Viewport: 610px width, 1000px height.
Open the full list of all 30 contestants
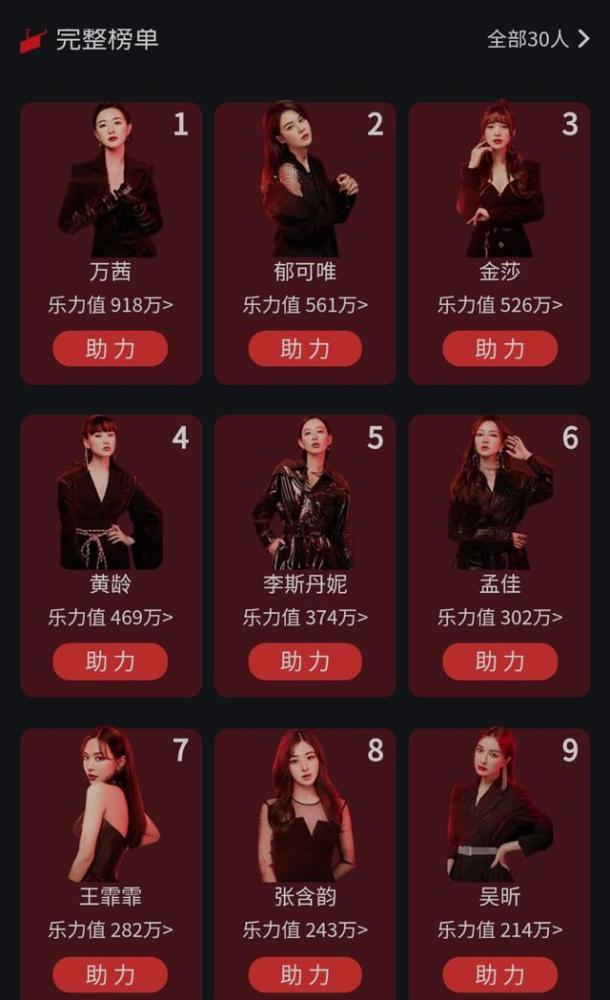(x=538, y=40)
